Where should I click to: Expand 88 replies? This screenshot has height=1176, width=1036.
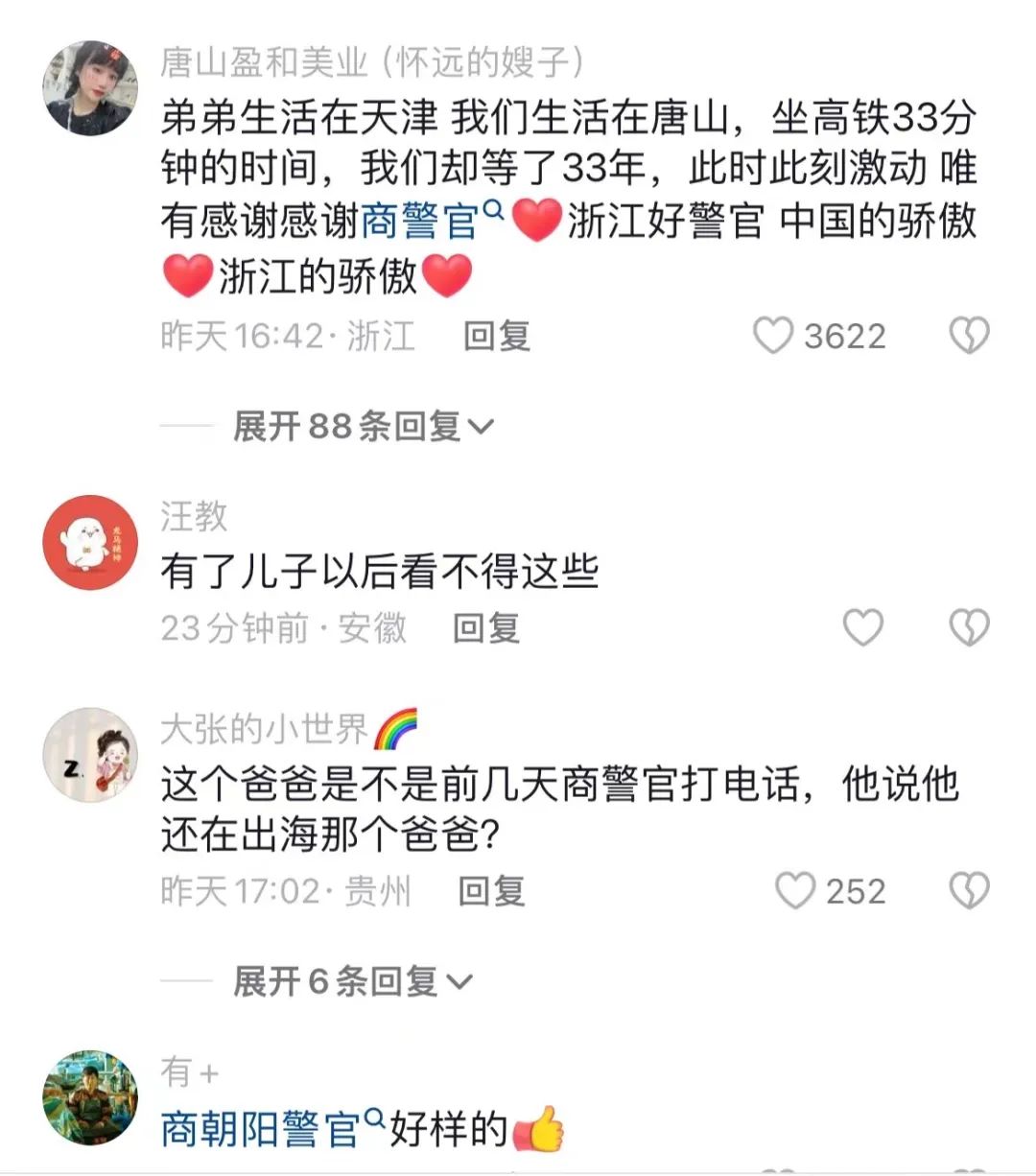coord(363,426)
